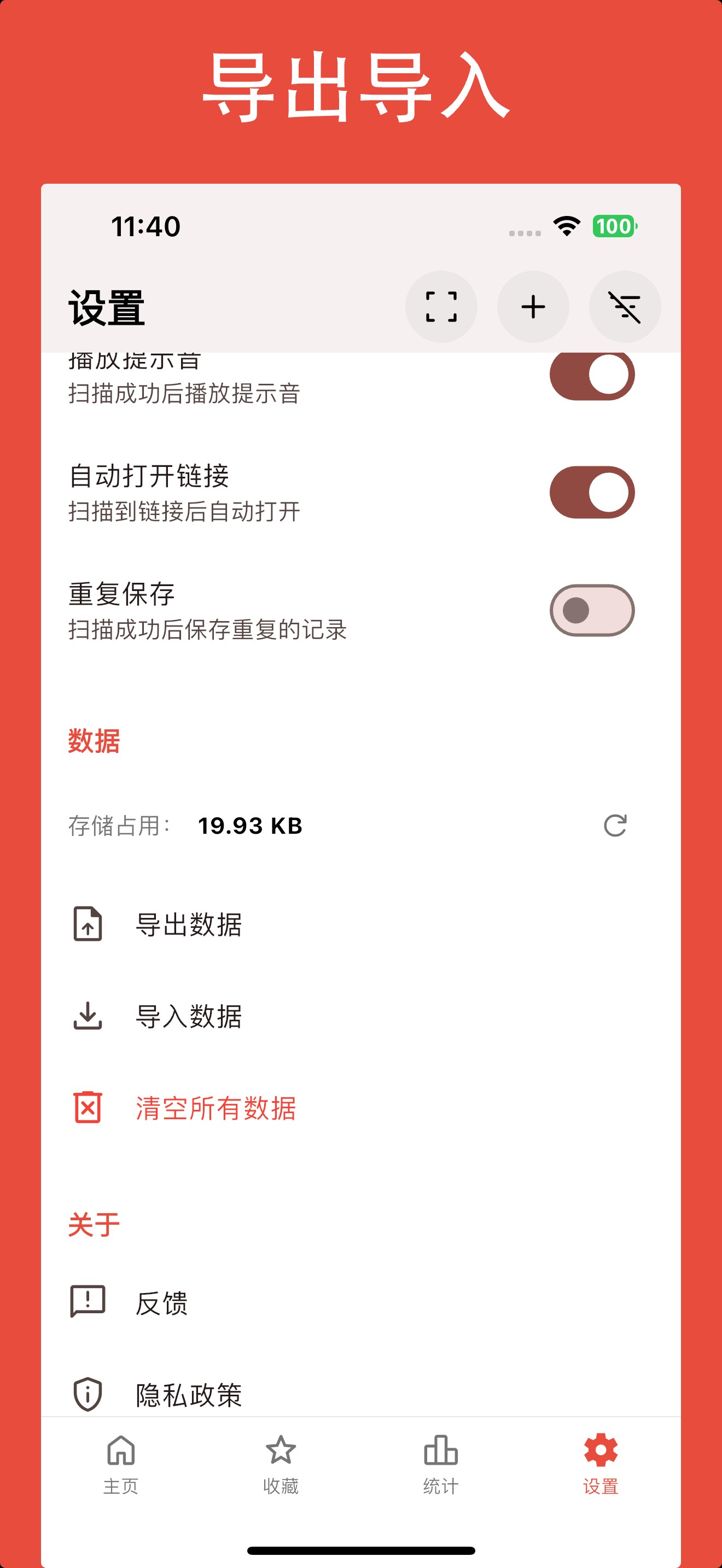Open the scan frame tool in the toolbar
Image resolution: width=722 pixels, height=1568 pixels.
pyautogui.click(x=441, y=307)
